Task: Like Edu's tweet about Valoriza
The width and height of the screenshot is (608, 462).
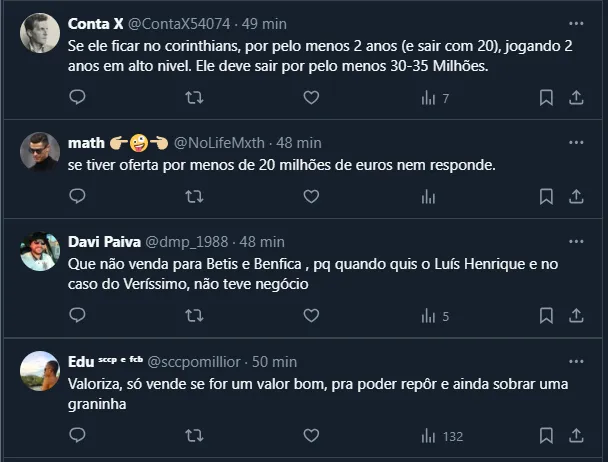Action: point(311,435)
